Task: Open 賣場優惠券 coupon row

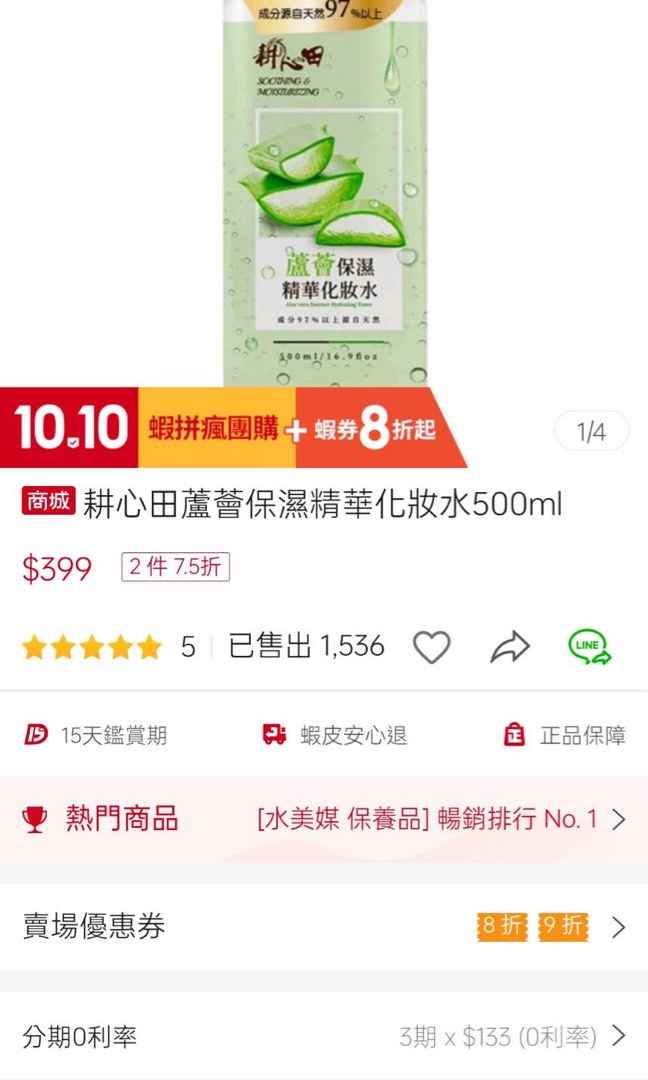Action: 324,926
